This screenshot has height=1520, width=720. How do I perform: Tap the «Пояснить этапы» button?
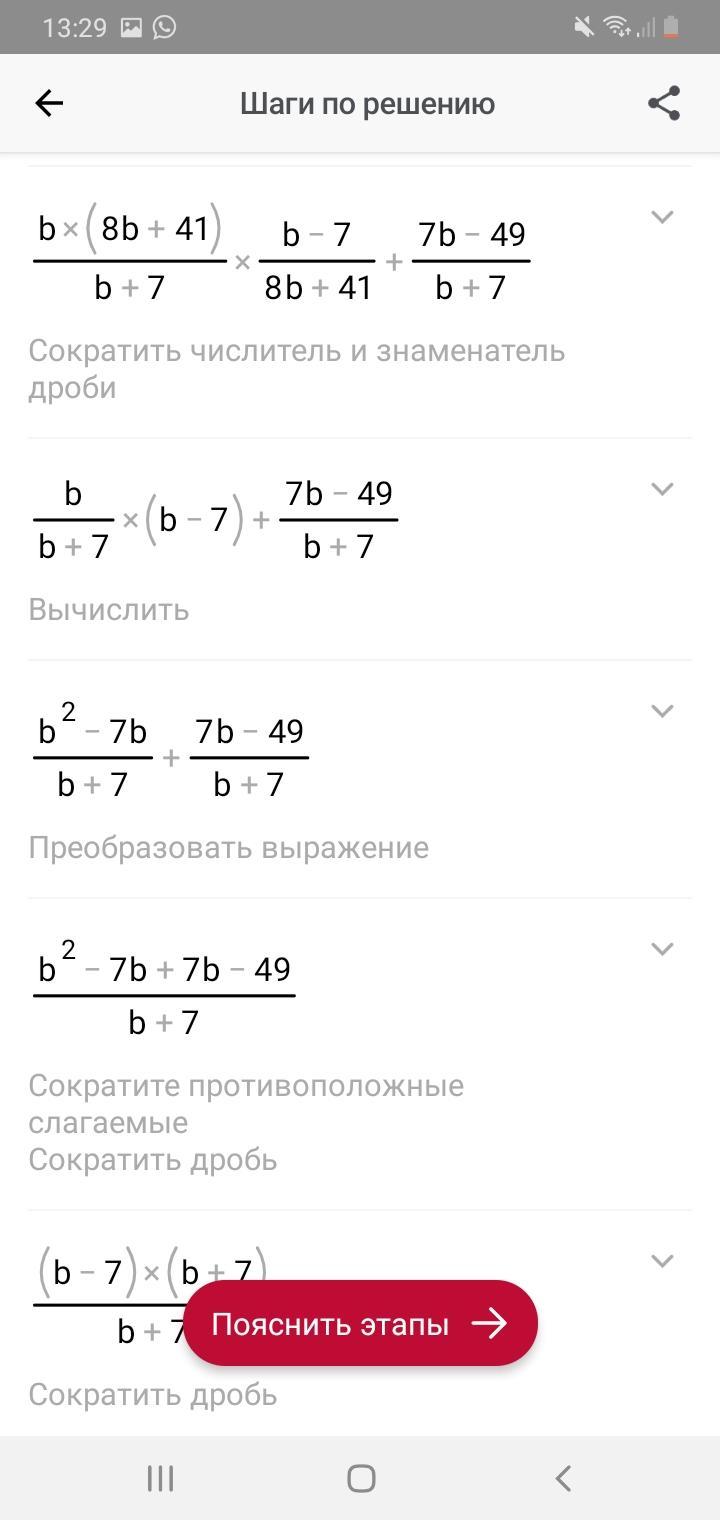click(x=360, y=1324)
